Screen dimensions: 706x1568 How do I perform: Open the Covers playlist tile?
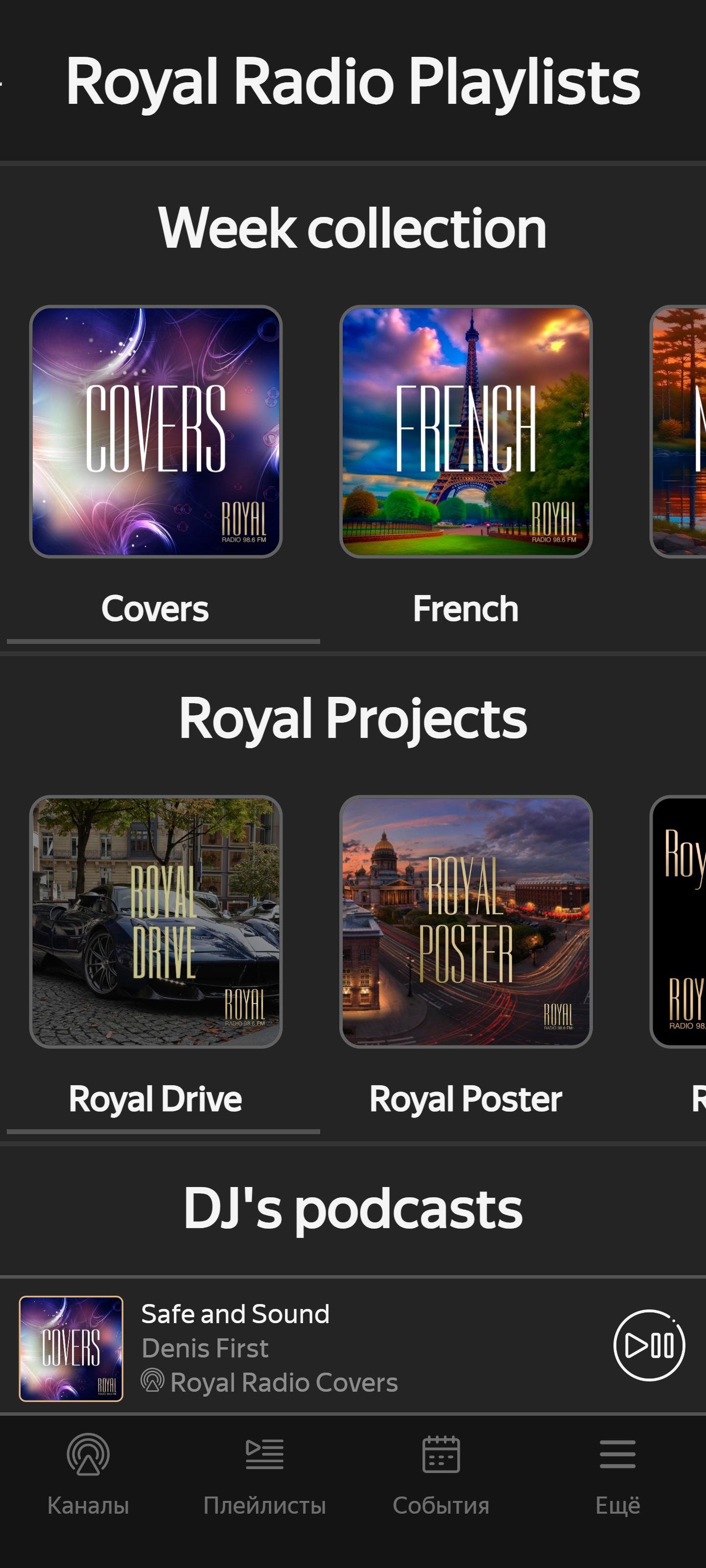pos(156,431)
